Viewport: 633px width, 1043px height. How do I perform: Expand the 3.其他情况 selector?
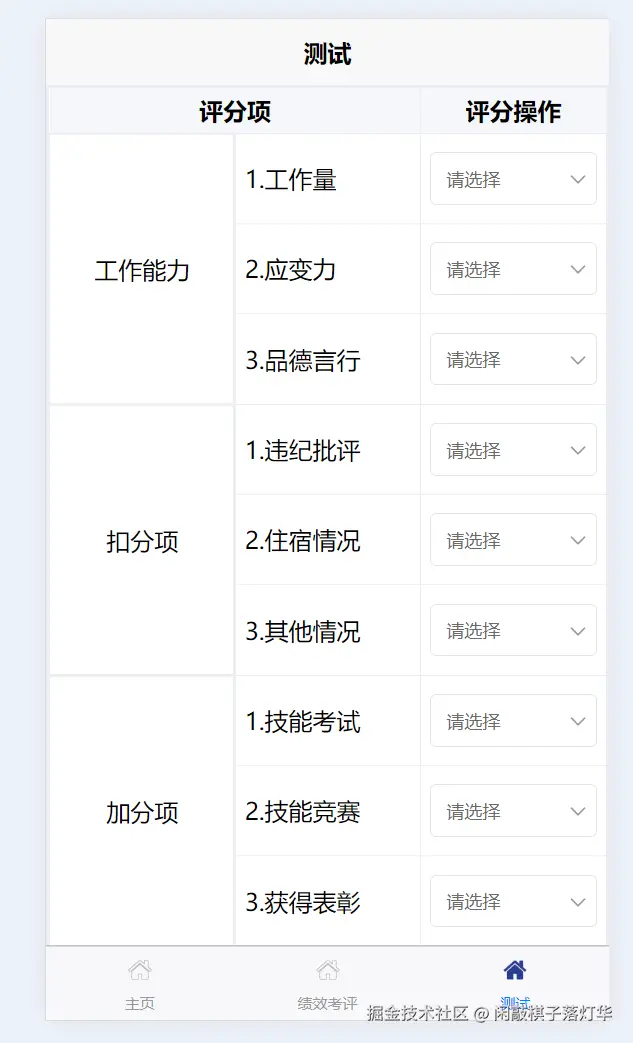point(513,630)
